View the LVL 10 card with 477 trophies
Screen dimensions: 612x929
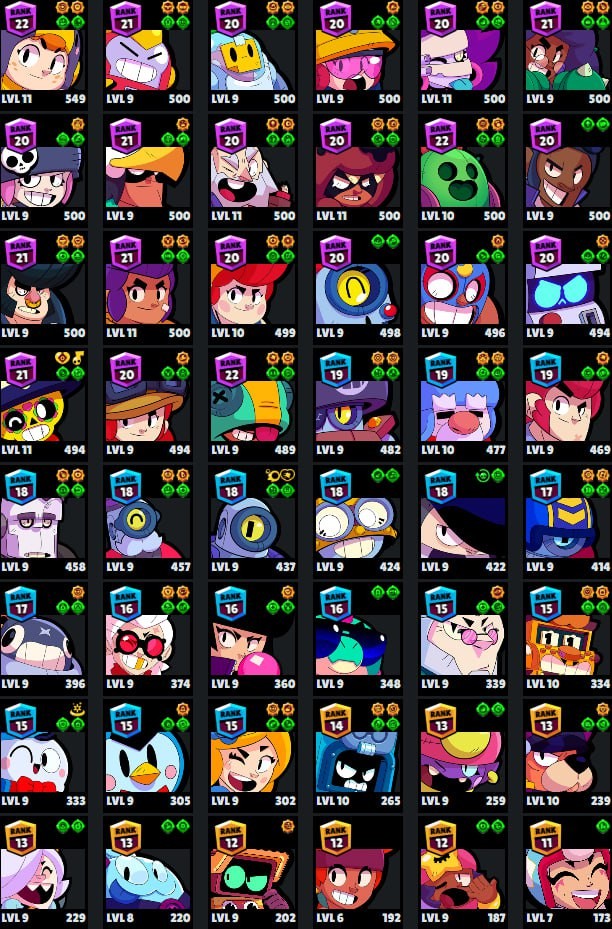(463, 403)
